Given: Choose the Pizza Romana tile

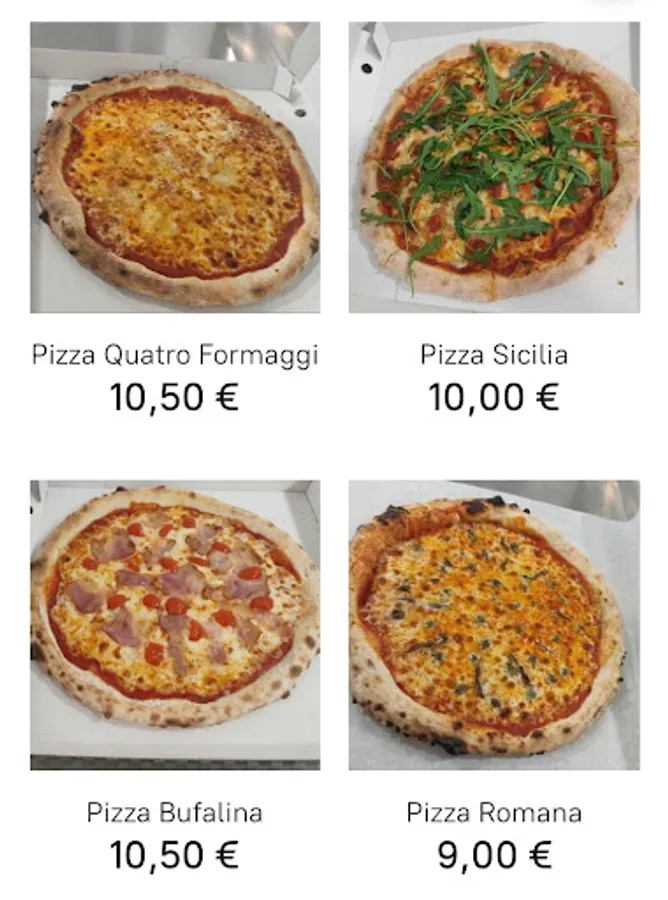Looking at the screenshot, I should click(x=494, y=624).
